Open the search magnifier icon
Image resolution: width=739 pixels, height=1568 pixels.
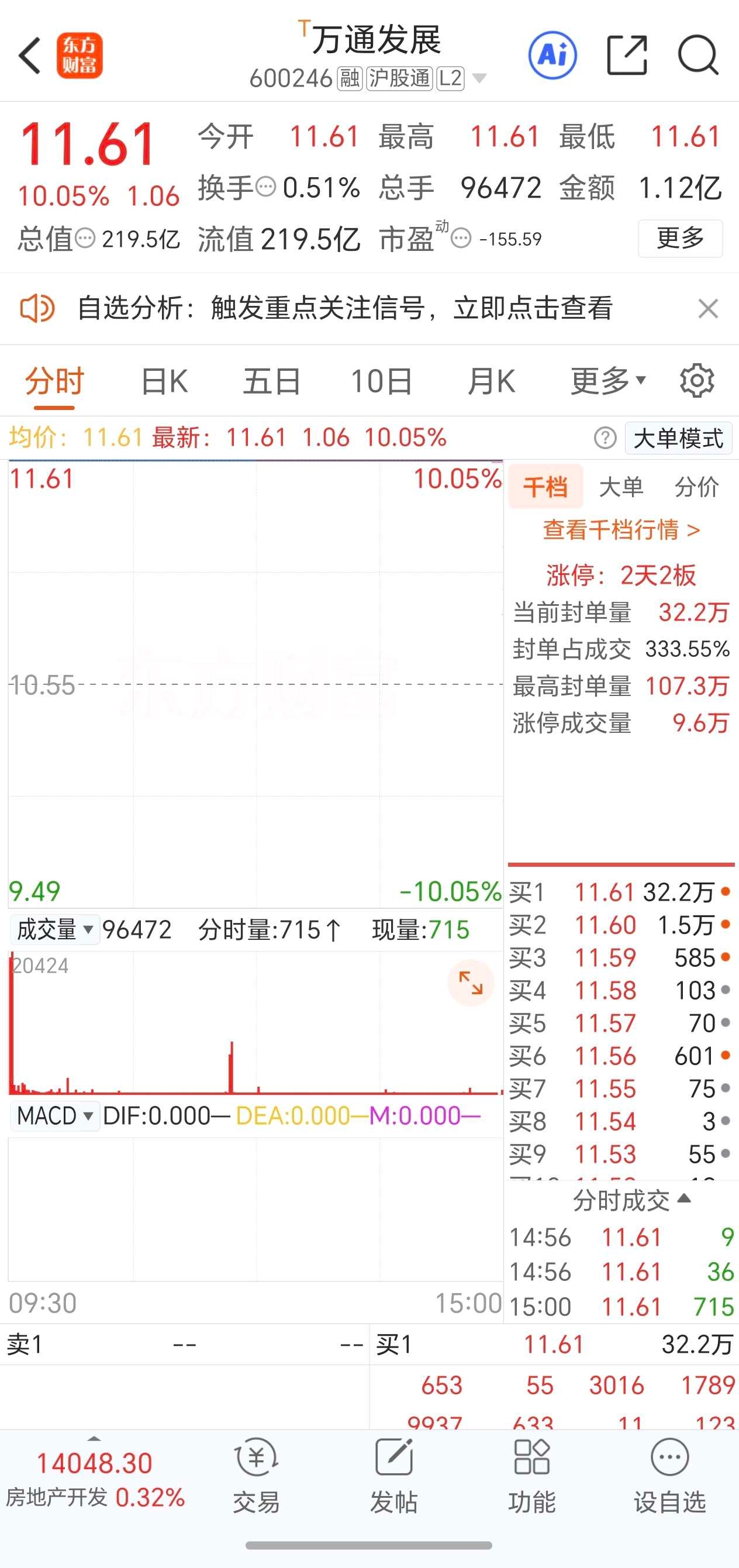[698, 56]
